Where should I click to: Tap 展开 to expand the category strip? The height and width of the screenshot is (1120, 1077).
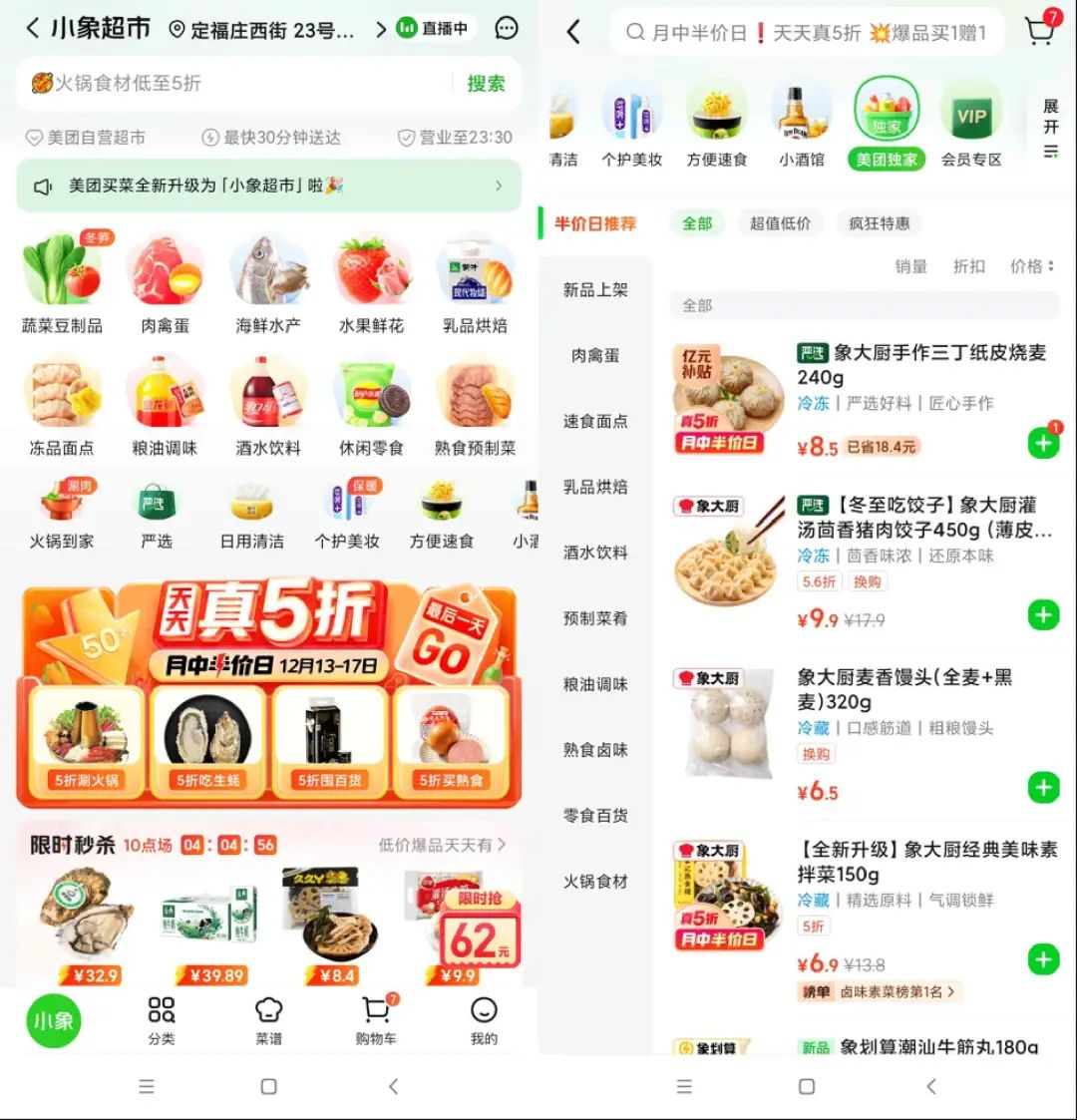coord(1050,129)
